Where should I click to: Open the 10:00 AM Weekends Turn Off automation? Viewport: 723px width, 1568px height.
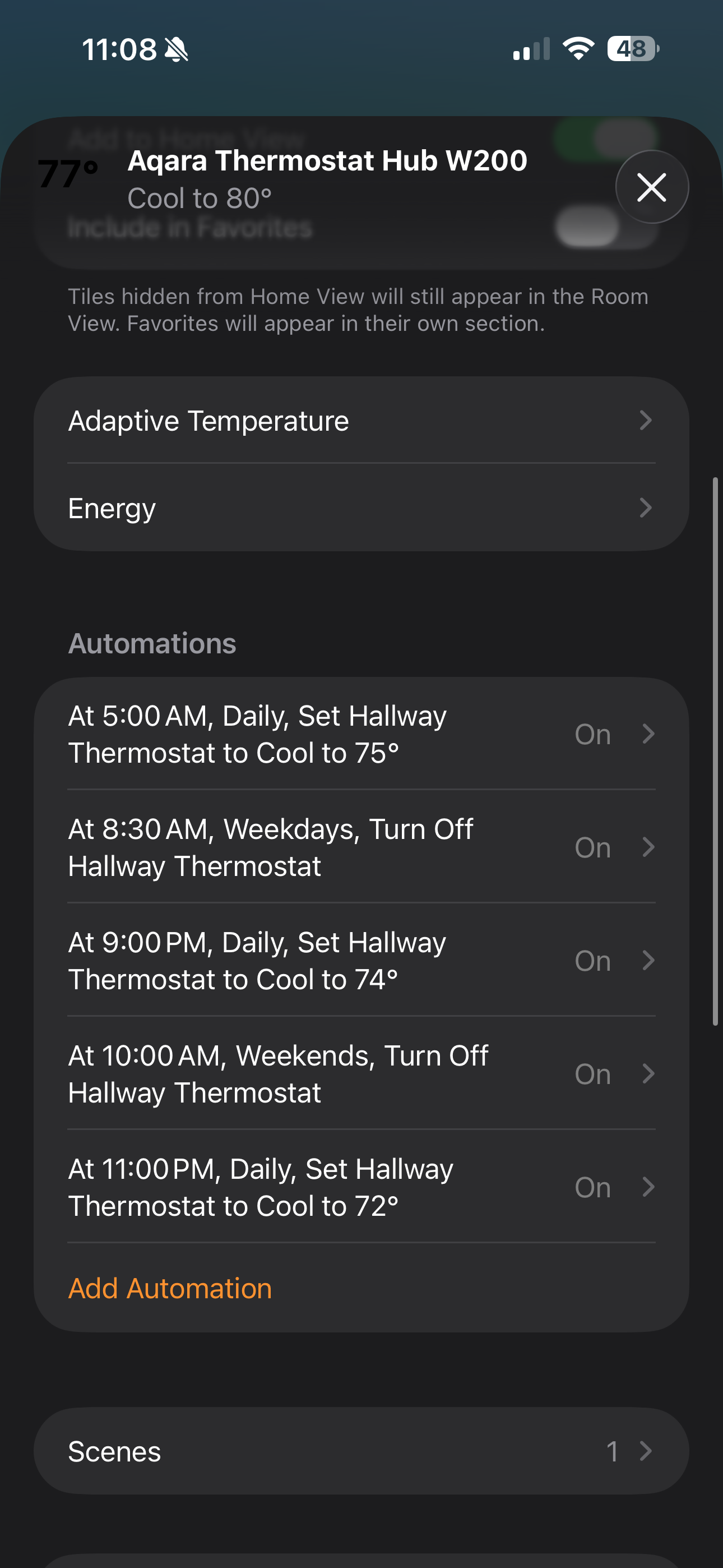[361, 1073]
